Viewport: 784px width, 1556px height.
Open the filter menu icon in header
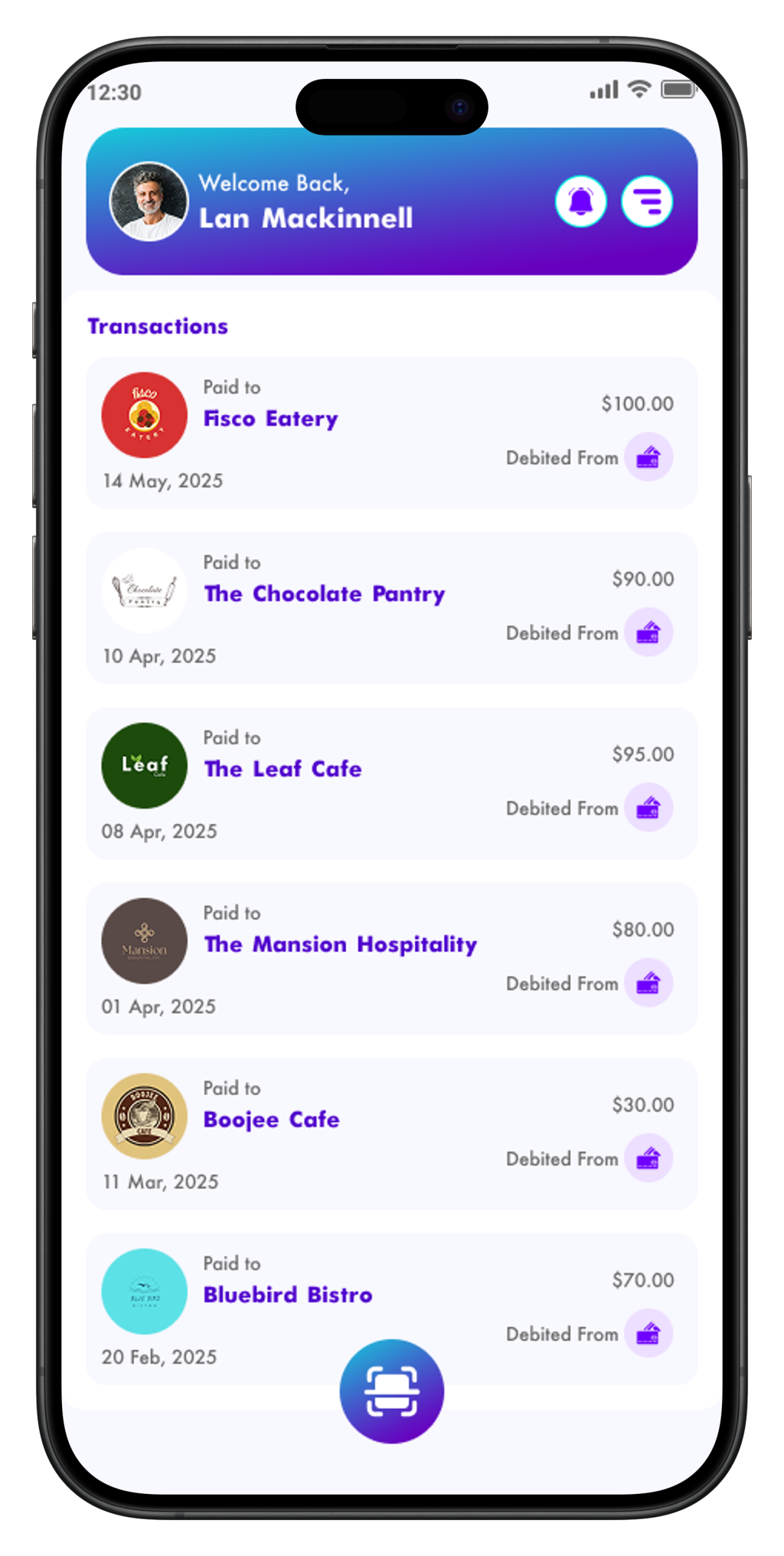point(647,201)
